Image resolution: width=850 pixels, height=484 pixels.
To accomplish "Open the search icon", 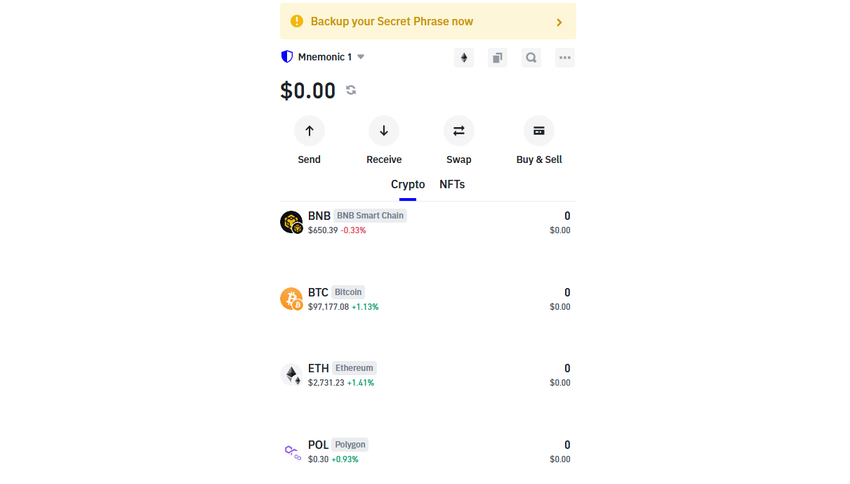I will click(x=531, y=58).
